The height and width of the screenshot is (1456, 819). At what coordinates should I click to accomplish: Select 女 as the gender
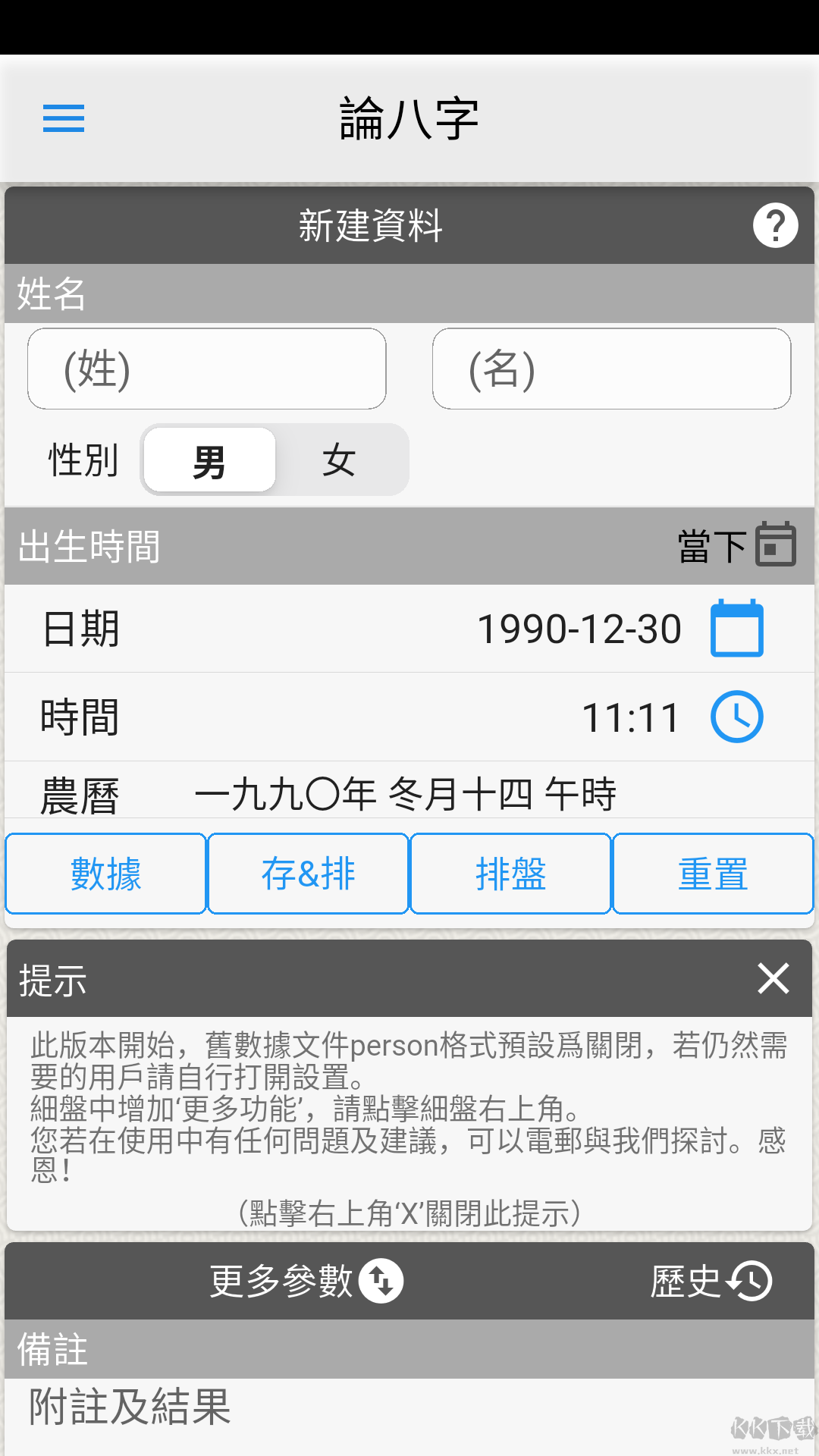point(338,460)
